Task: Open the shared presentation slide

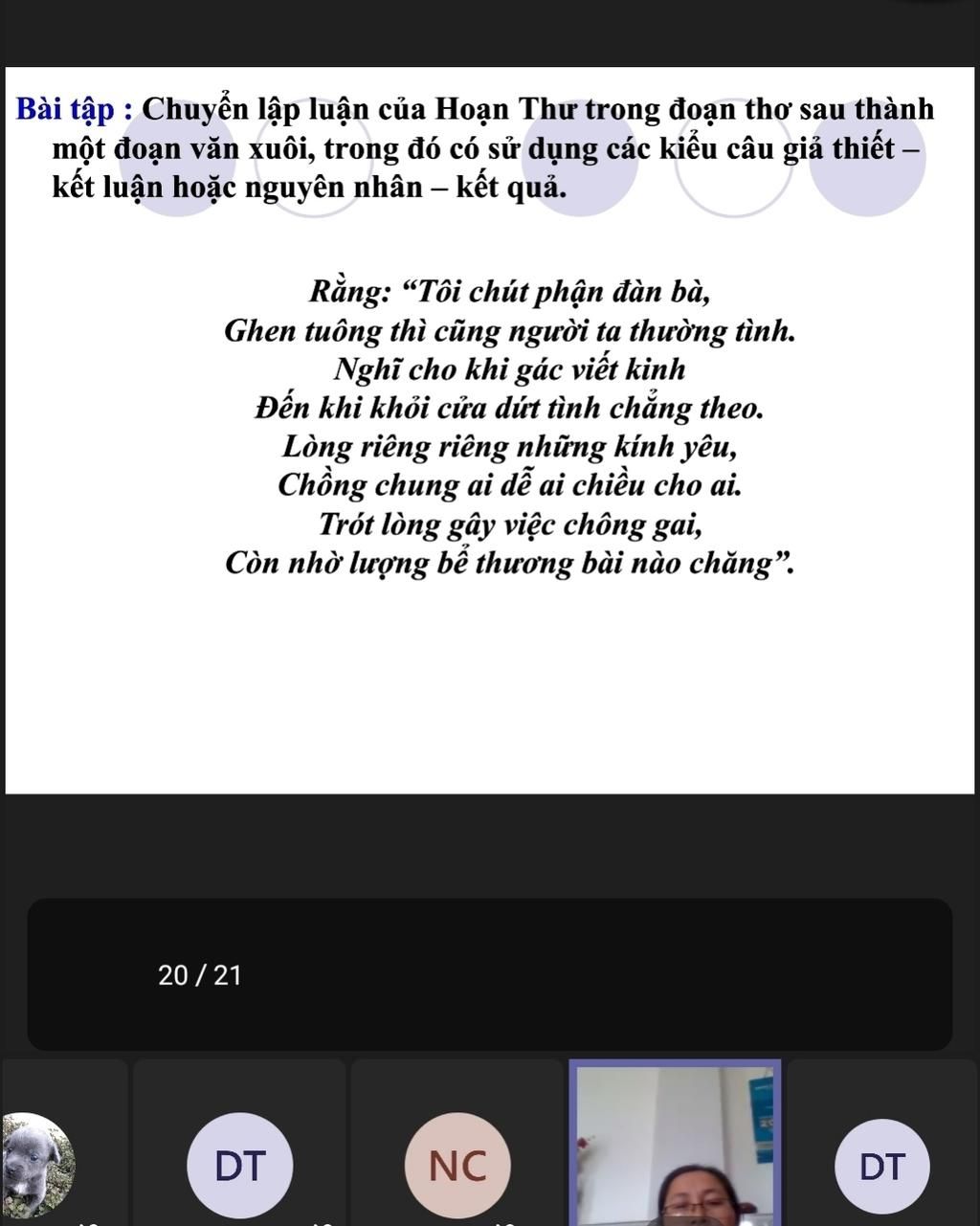Action: coord(490,431)
